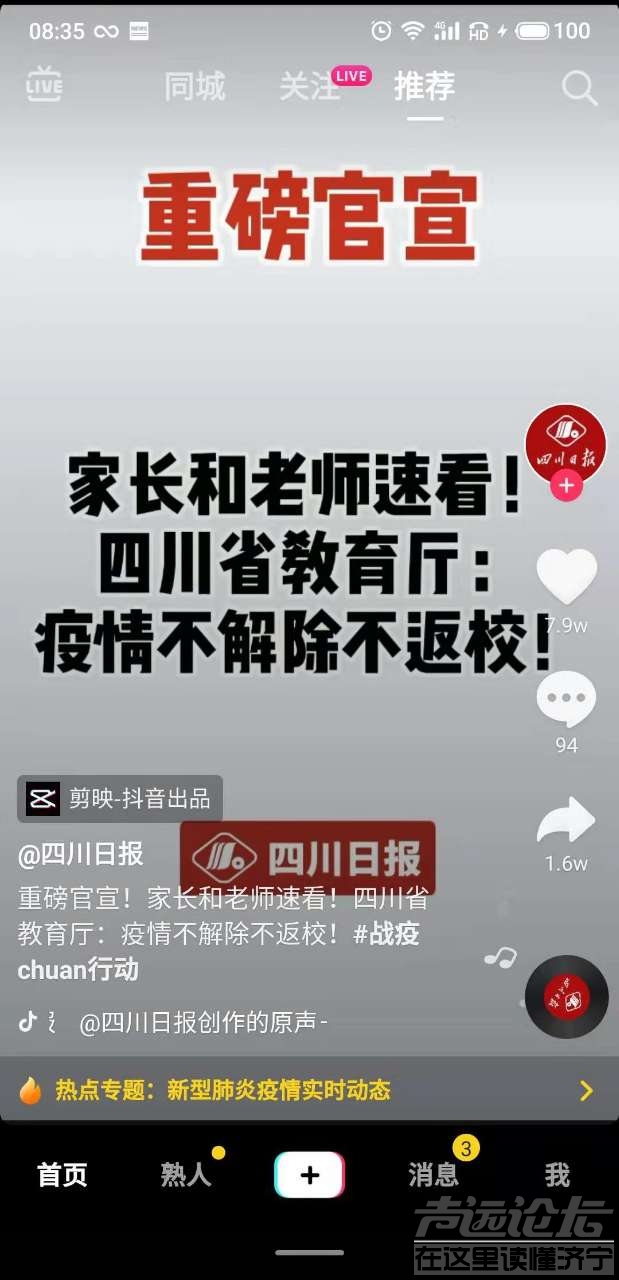Create a new video with plus button
619x1280 pixels.
point(310,1175)
